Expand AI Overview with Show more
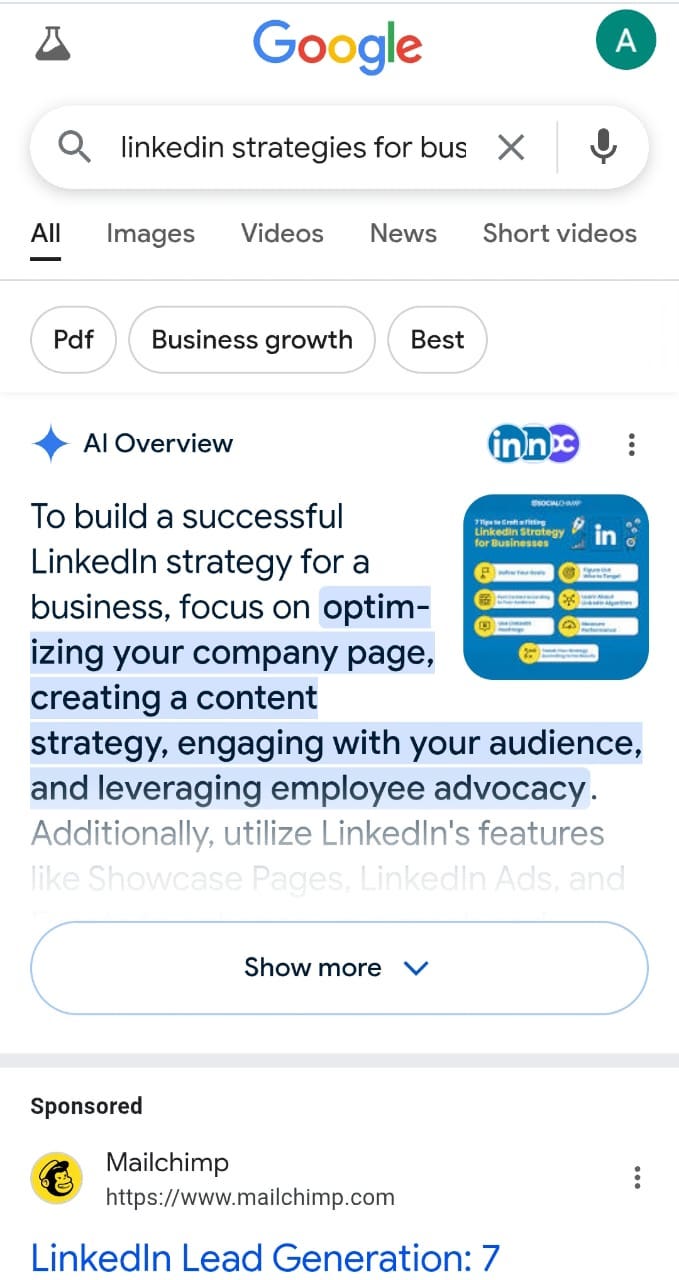The image size is (679, 1280). 339,967
